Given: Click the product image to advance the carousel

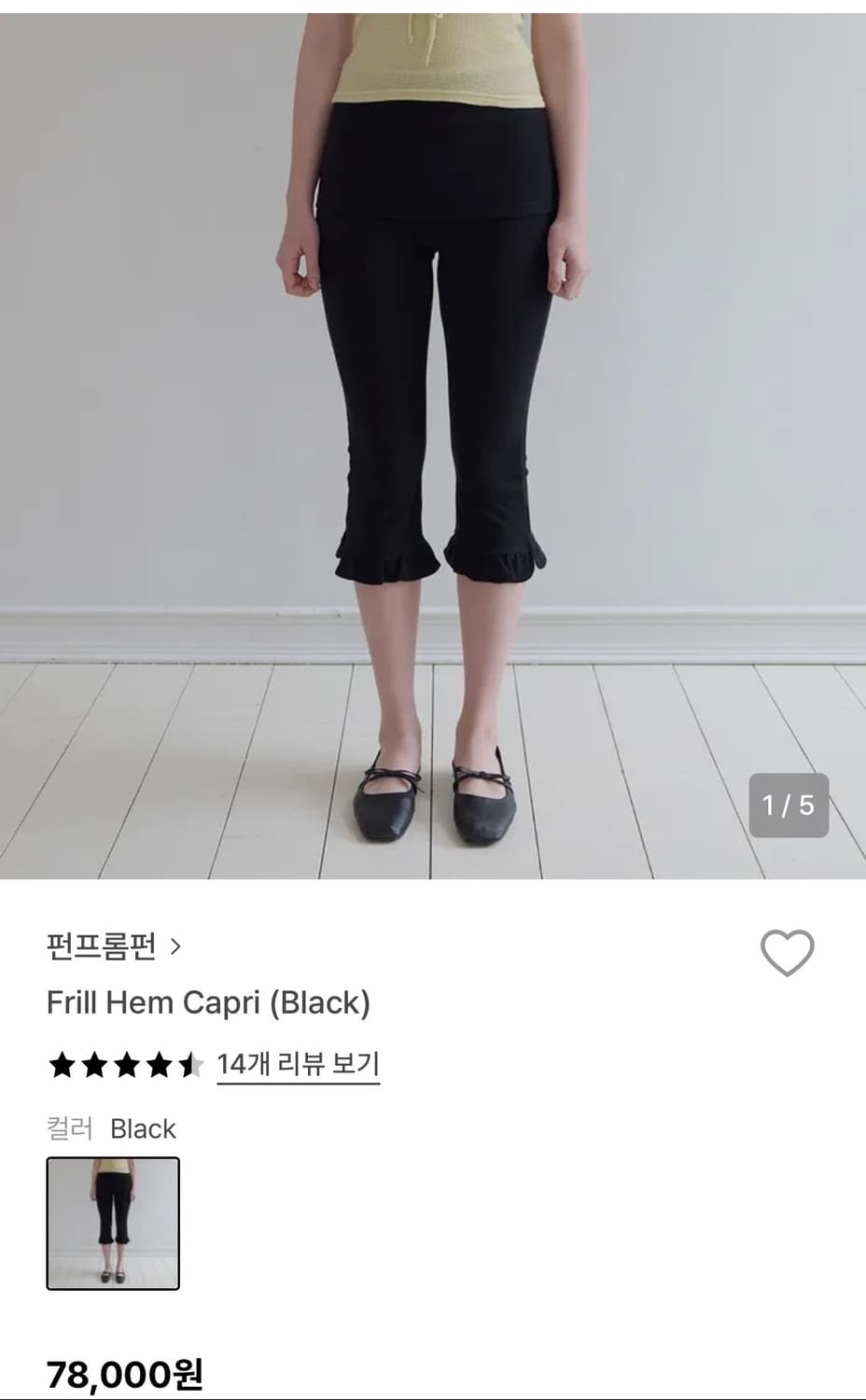Looking at the screenshot, I should tap(433, 439).
